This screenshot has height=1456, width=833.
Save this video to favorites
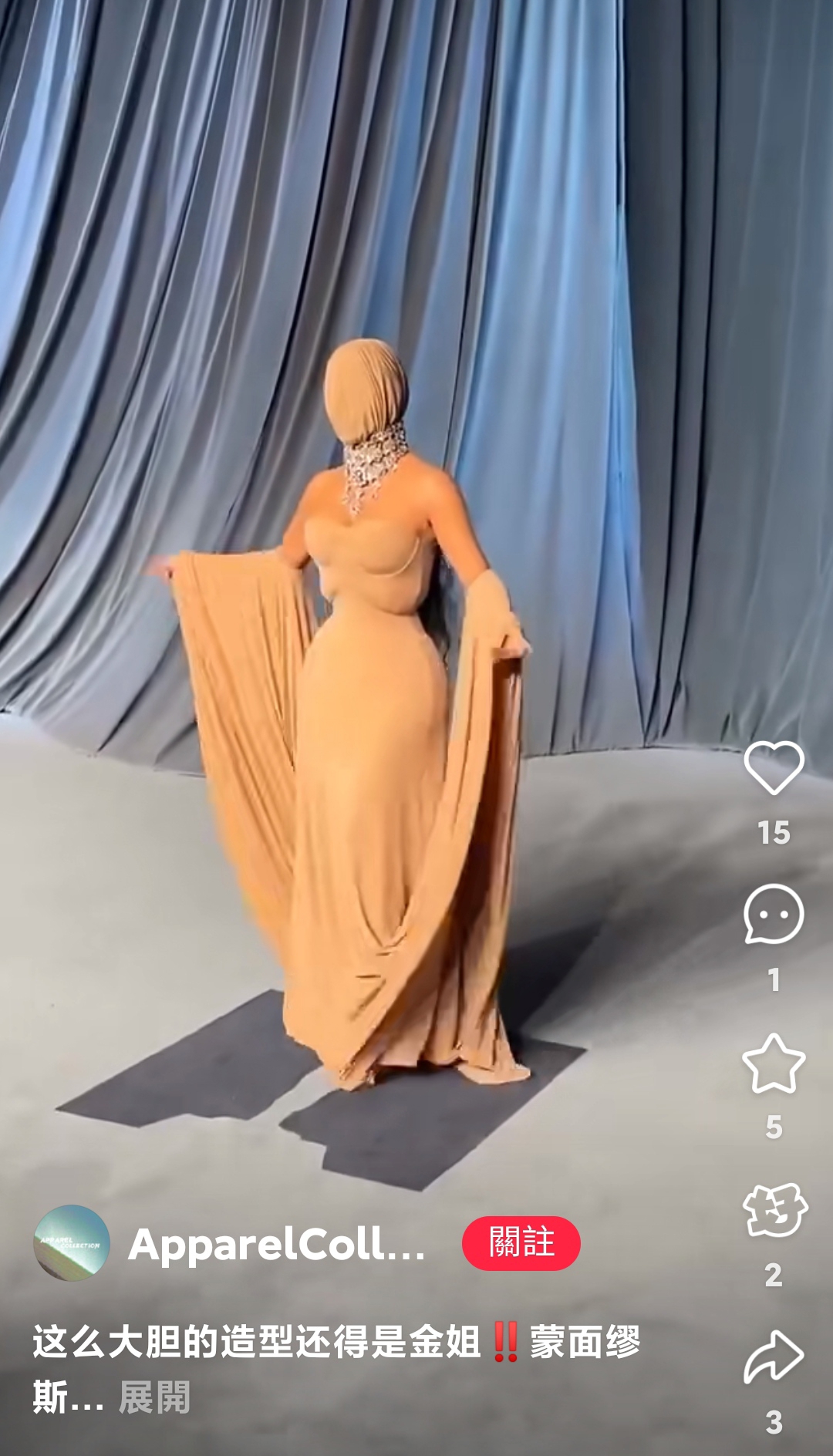(774, 1063)
